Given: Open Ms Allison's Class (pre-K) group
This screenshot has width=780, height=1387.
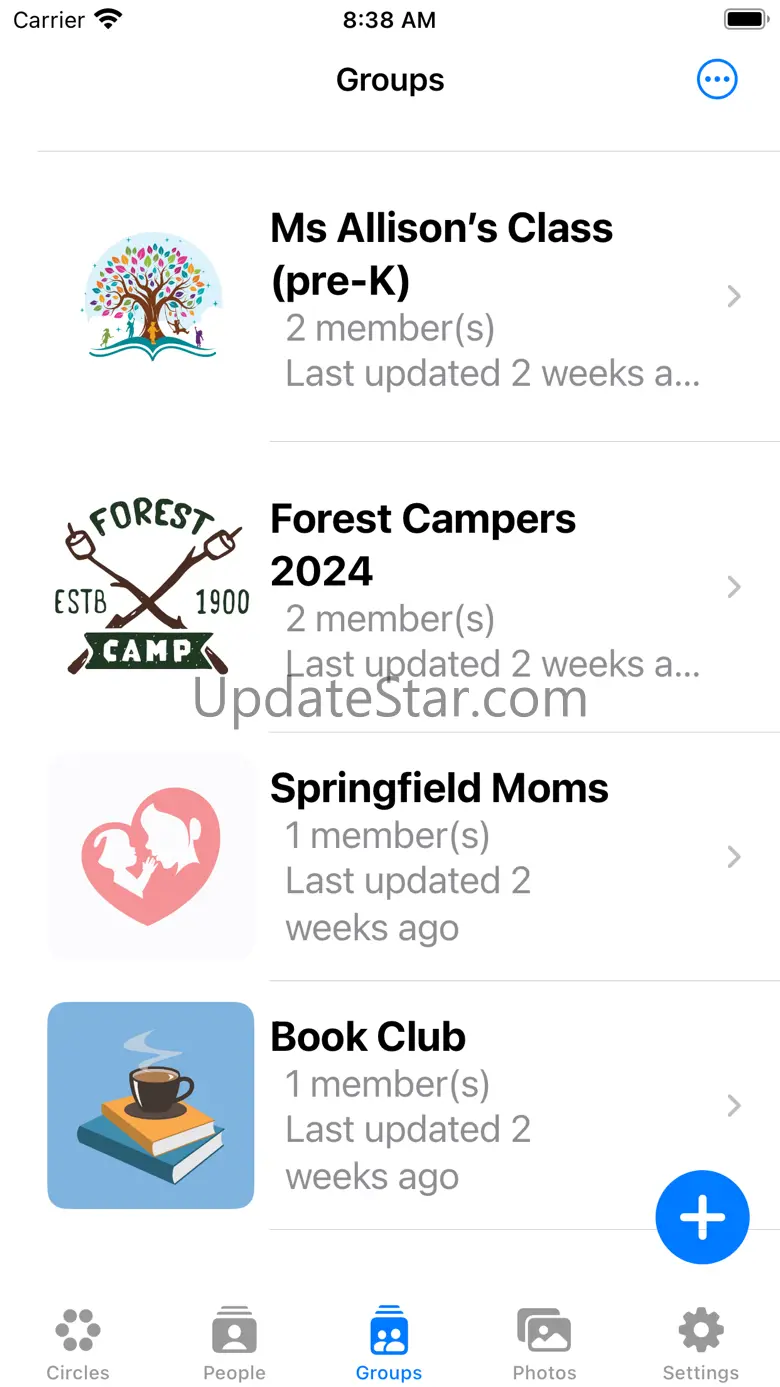Looking at the screenshot, I should (408, 297).
